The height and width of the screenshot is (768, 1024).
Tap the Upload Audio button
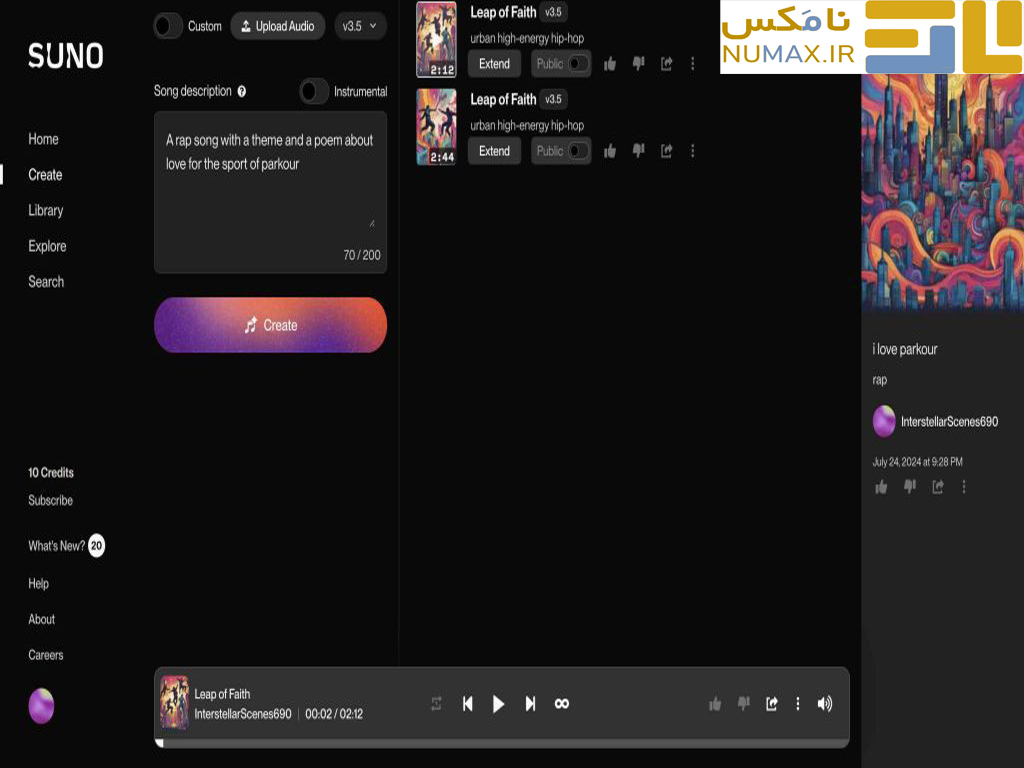point(277,26)
